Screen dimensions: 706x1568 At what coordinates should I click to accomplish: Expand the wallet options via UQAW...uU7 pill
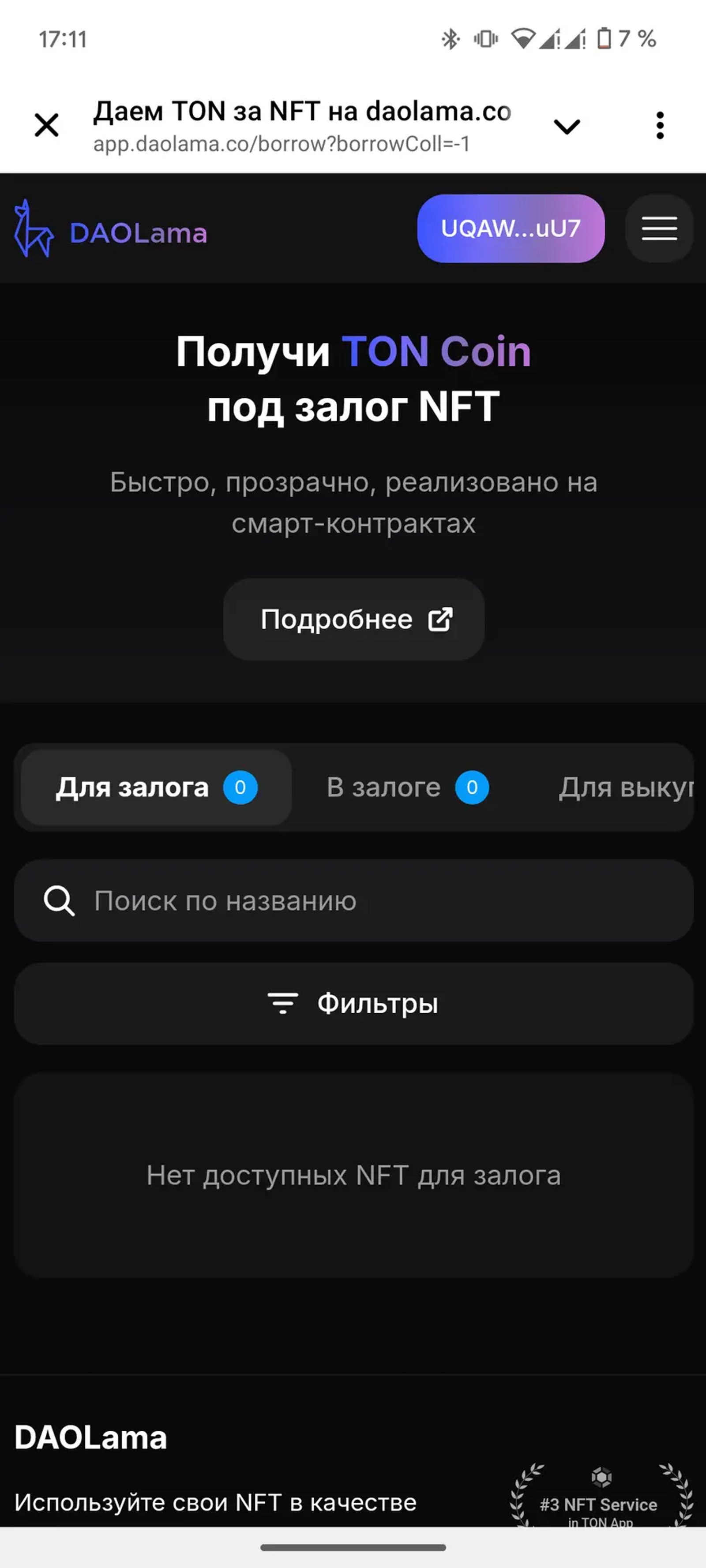point(510,229)
